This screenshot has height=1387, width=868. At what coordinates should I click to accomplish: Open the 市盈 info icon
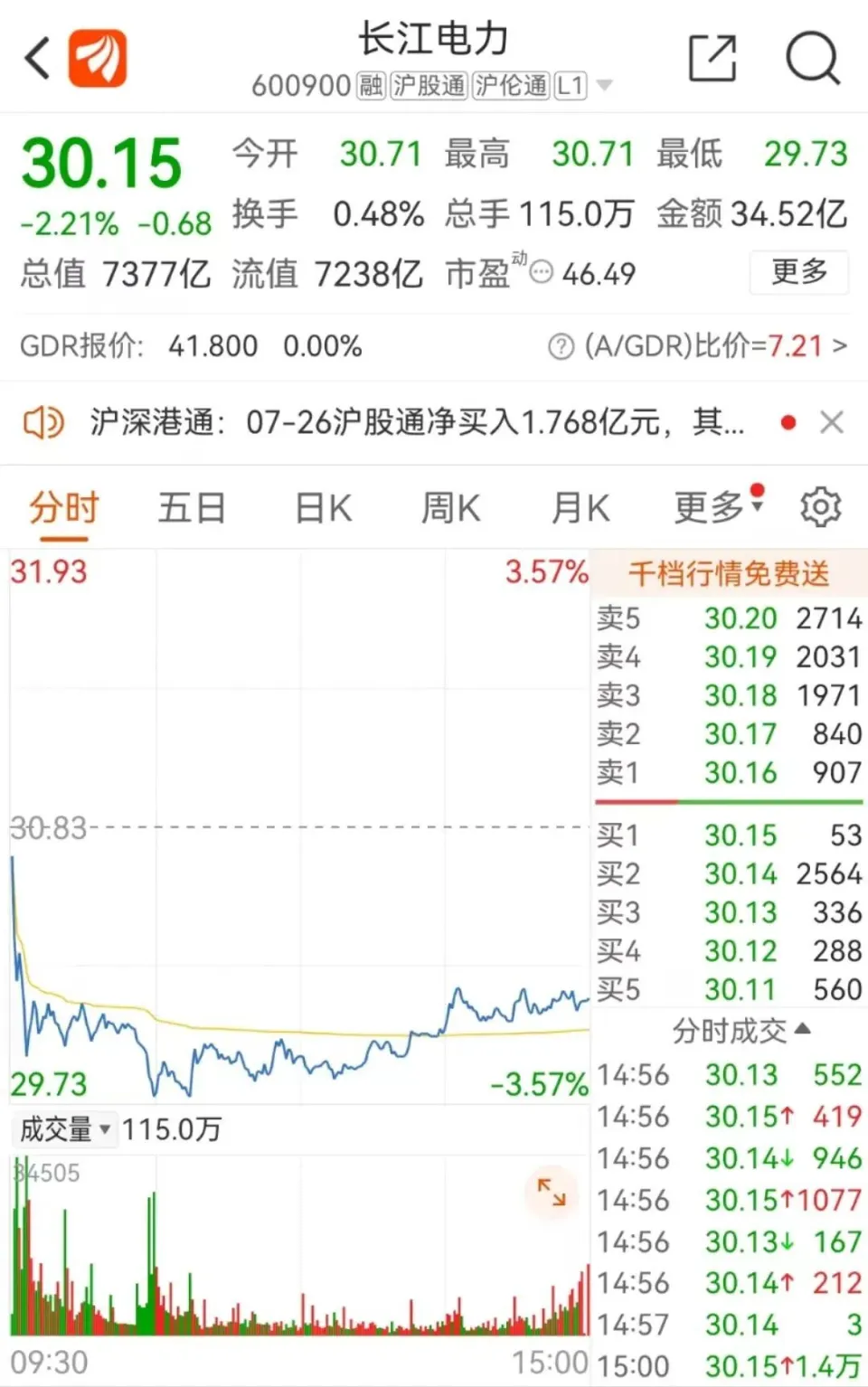[541, 272]
